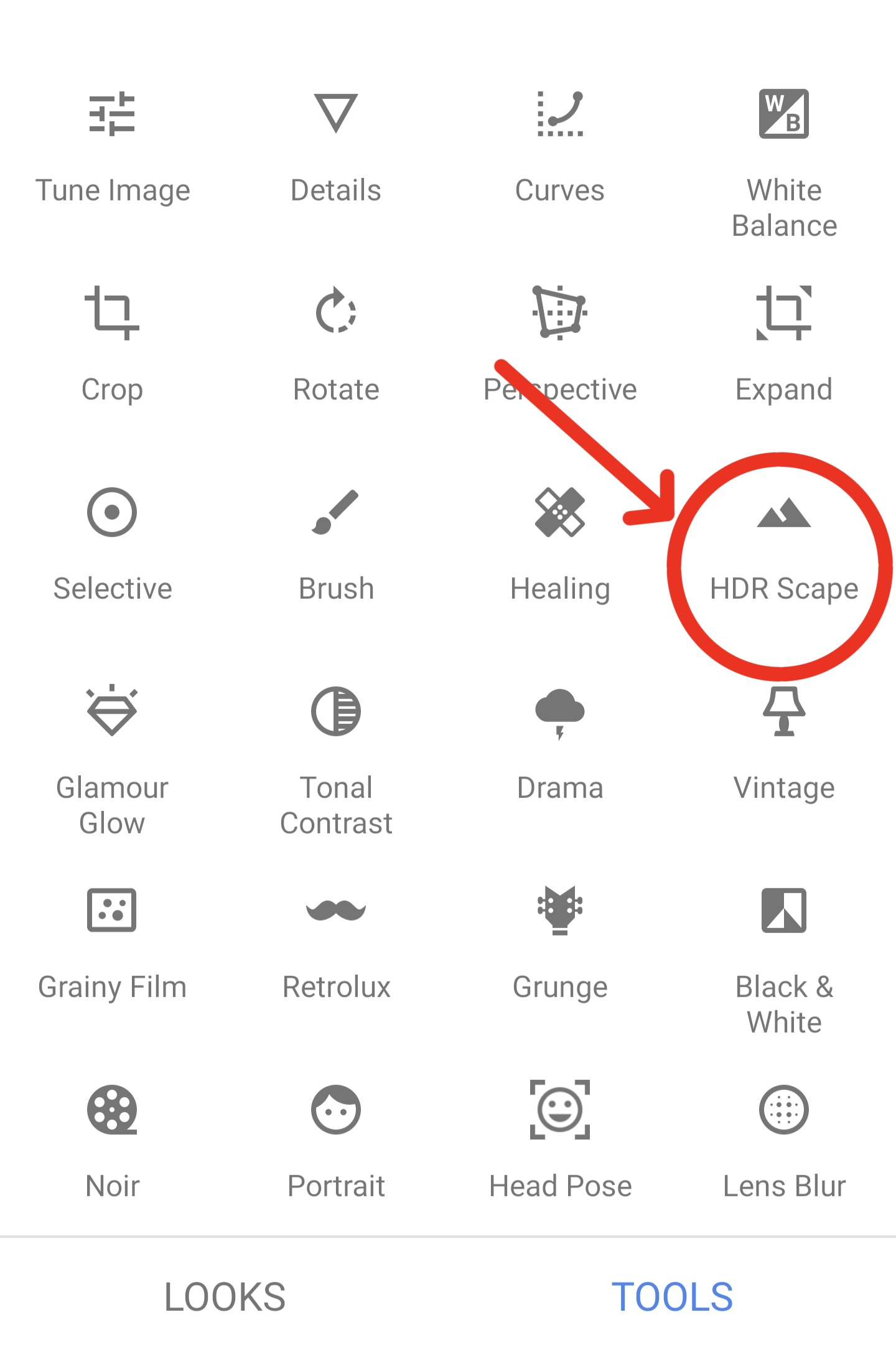Tap HDR Scape
The width and height of the screenshot is (896, 1355).
click(x=784, y=548)
